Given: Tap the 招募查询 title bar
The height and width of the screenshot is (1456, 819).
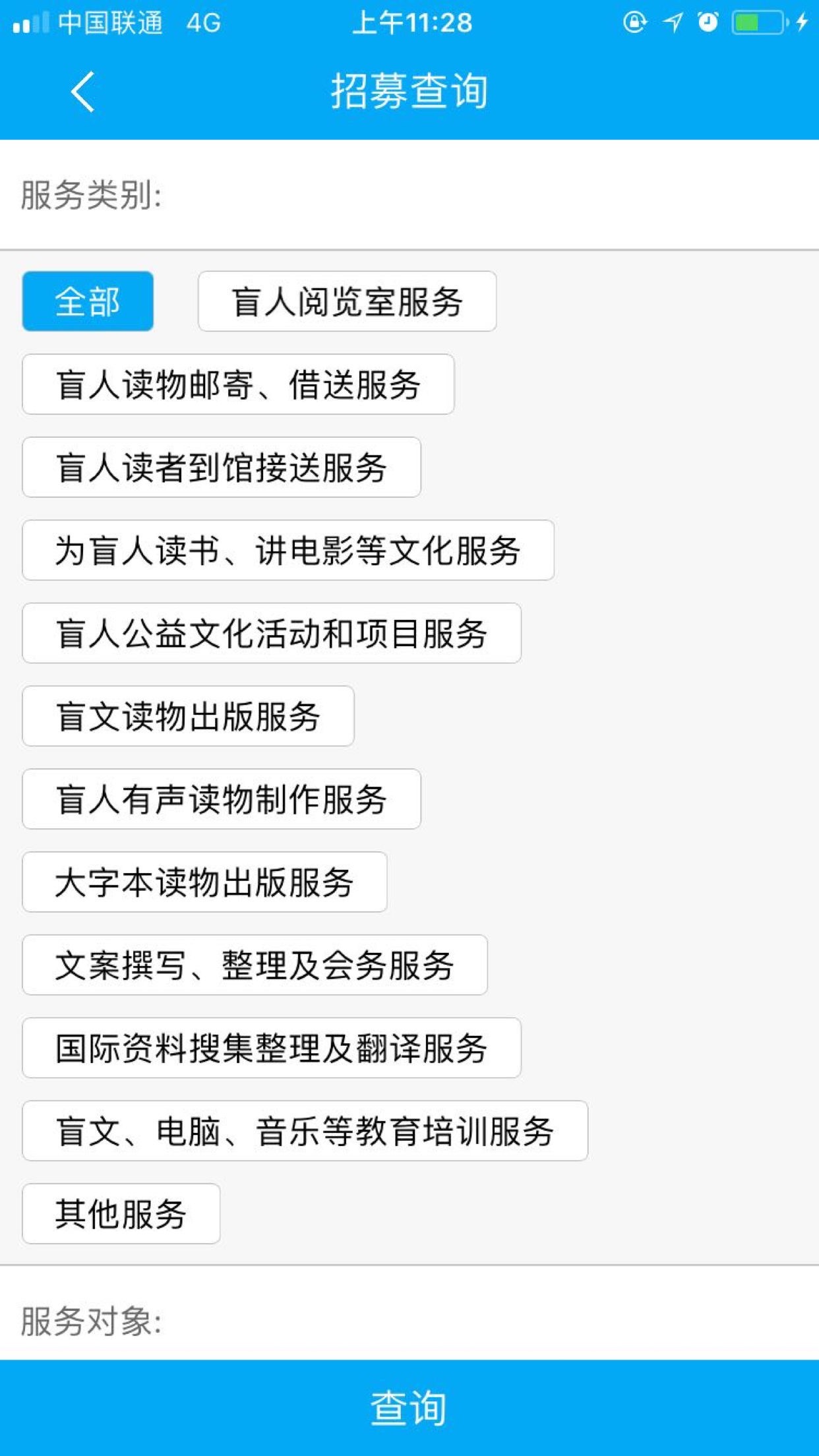Looking at the screenshot, I should [x=409, y=92].
